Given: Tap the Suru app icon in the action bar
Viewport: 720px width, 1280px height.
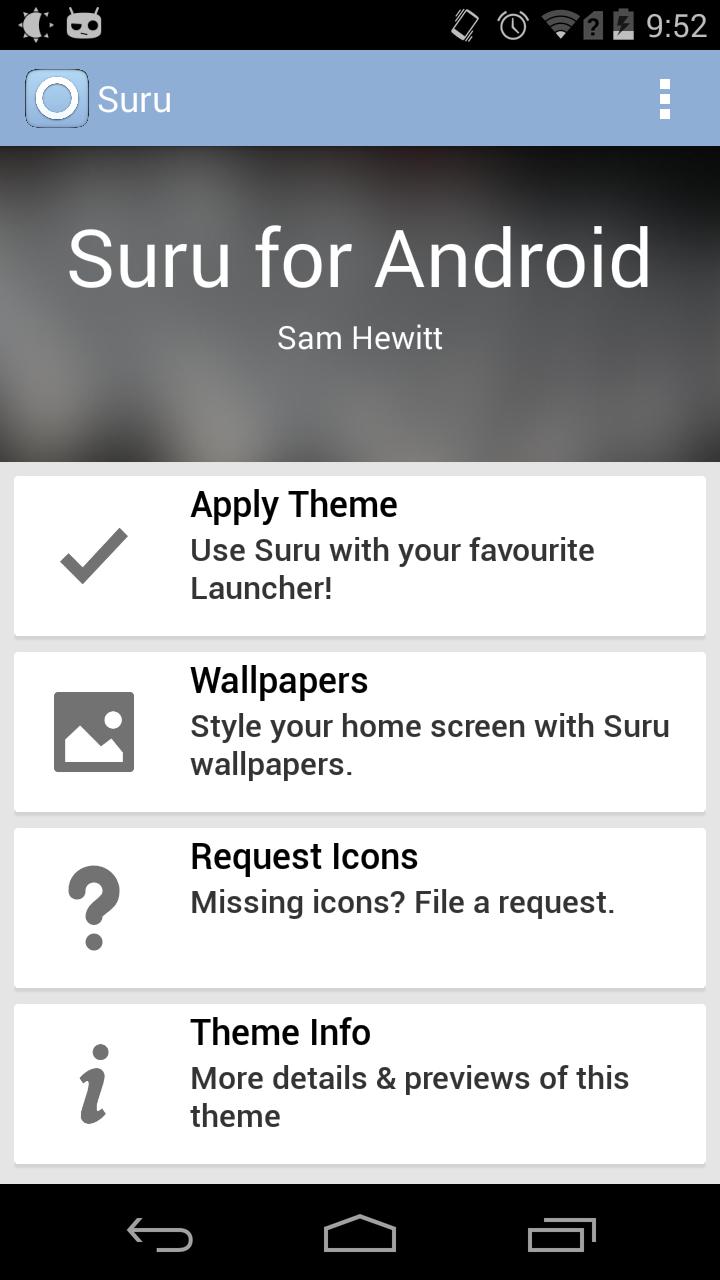Looking at the screenshot, I should pos(55,98).
